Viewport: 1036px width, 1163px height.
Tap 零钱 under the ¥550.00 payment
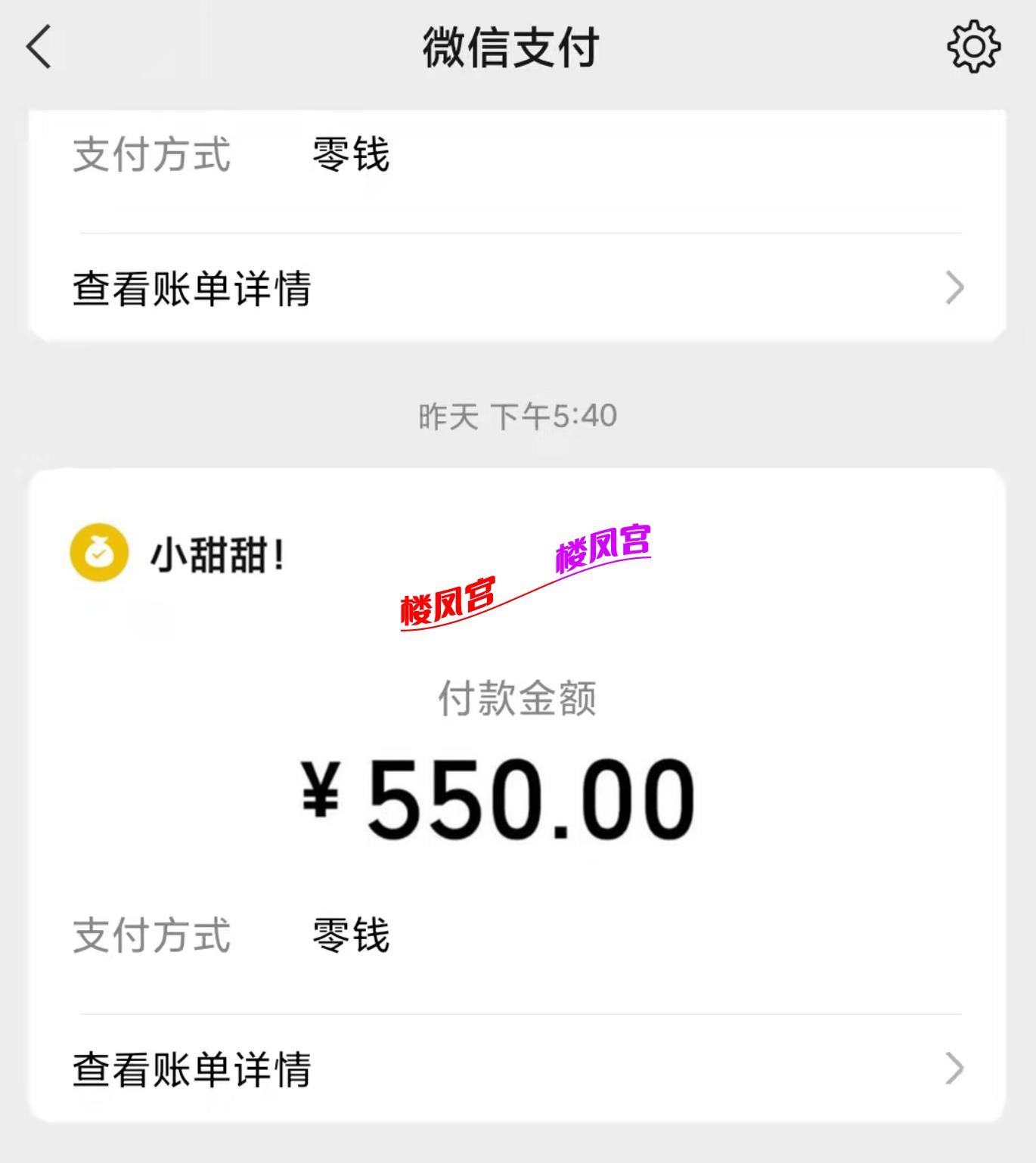[x=350, y=938]
